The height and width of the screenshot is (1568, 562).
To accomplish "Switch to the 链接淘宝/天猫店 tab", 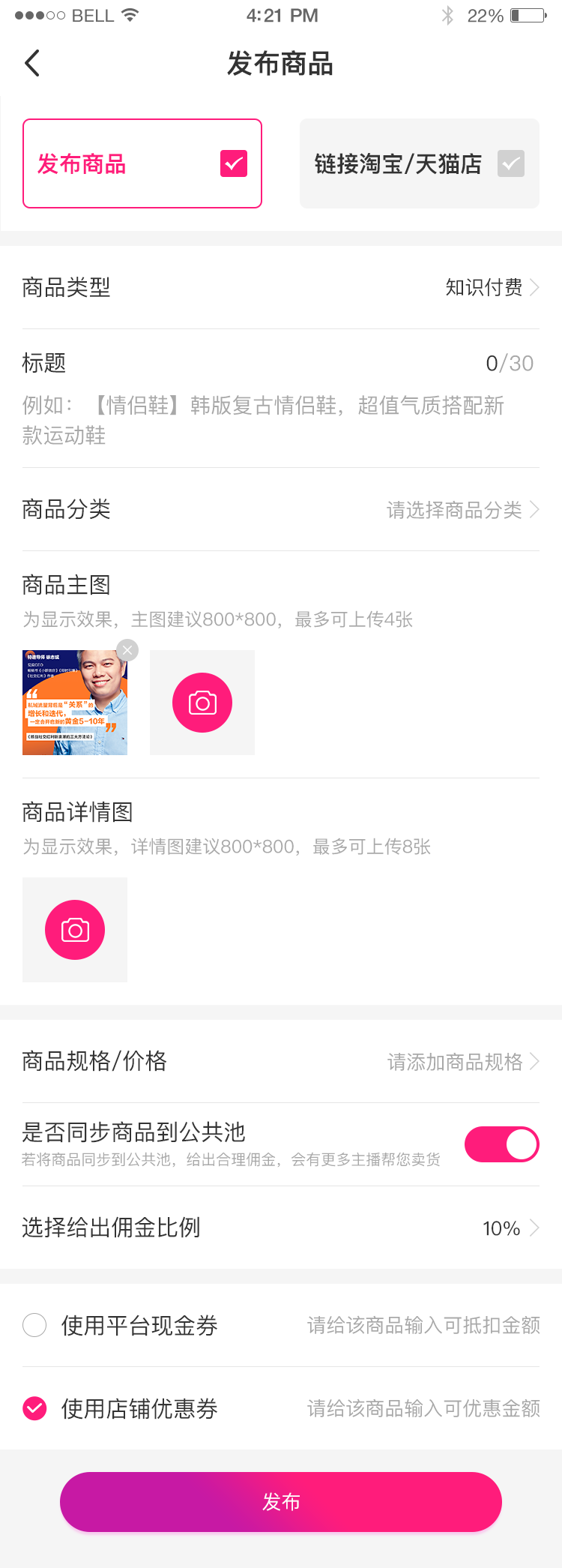I will click(419, 163).
